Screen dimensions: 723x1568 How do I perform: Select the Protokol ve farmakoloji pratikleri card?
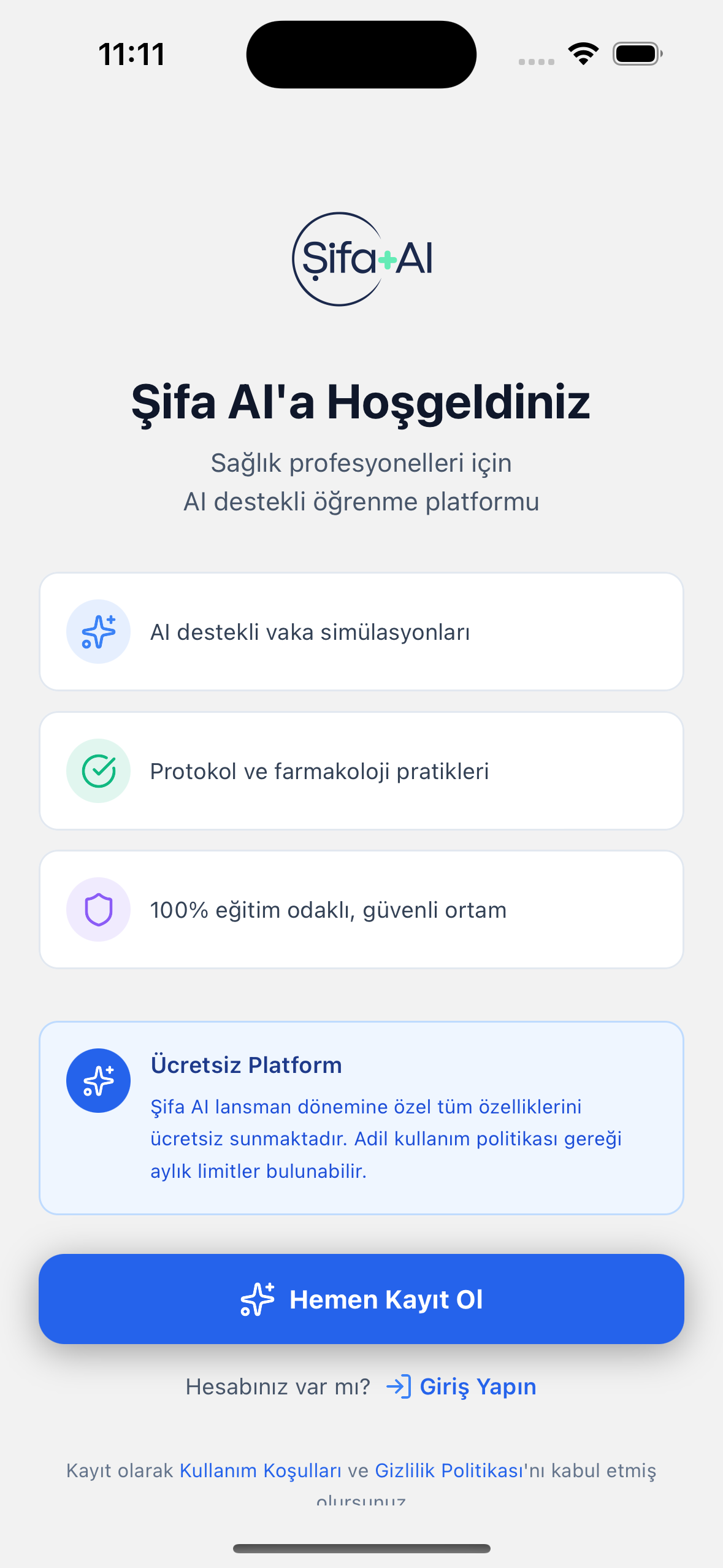pos(361,771)
